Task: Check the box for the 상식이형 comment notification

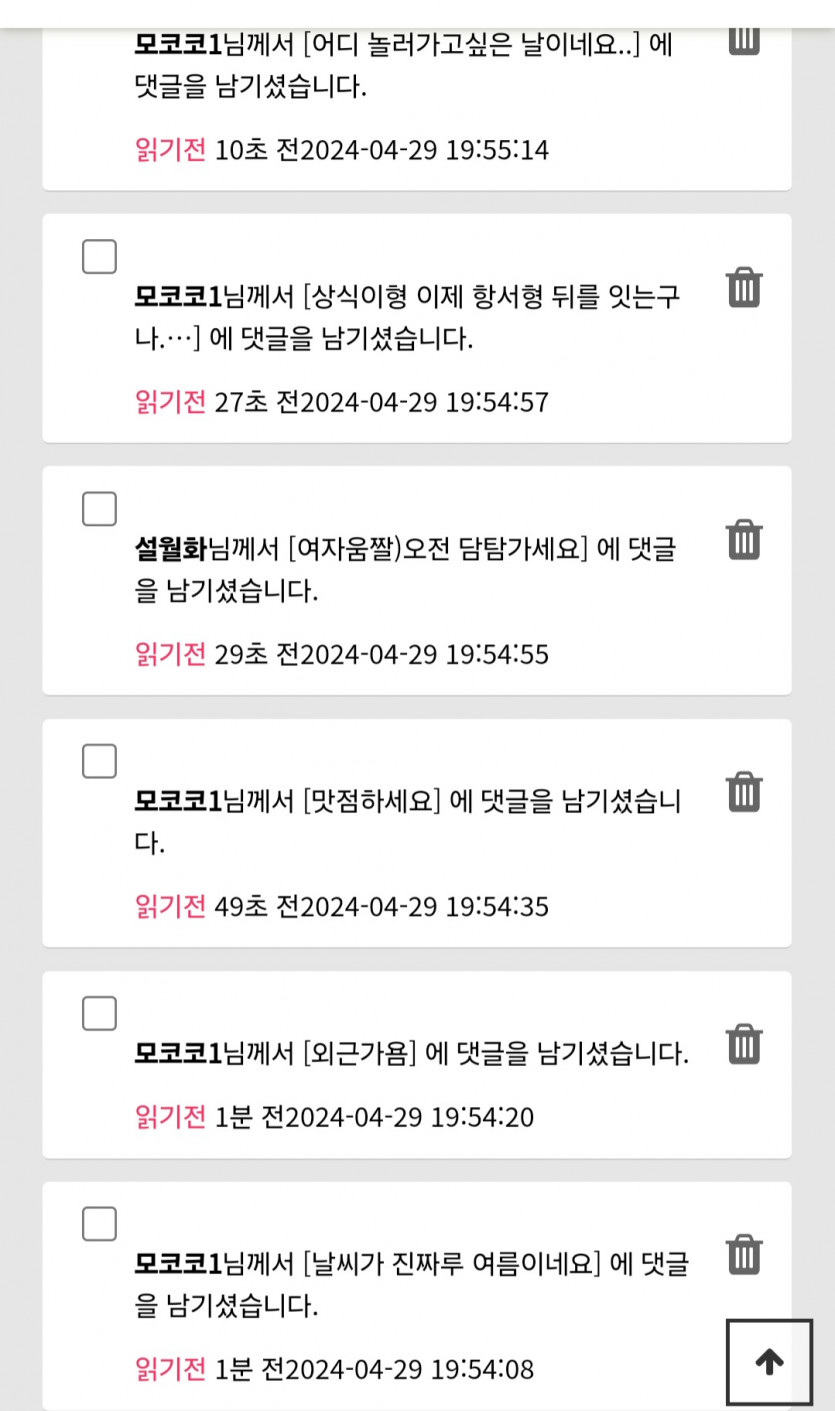Action: [99, 257]
